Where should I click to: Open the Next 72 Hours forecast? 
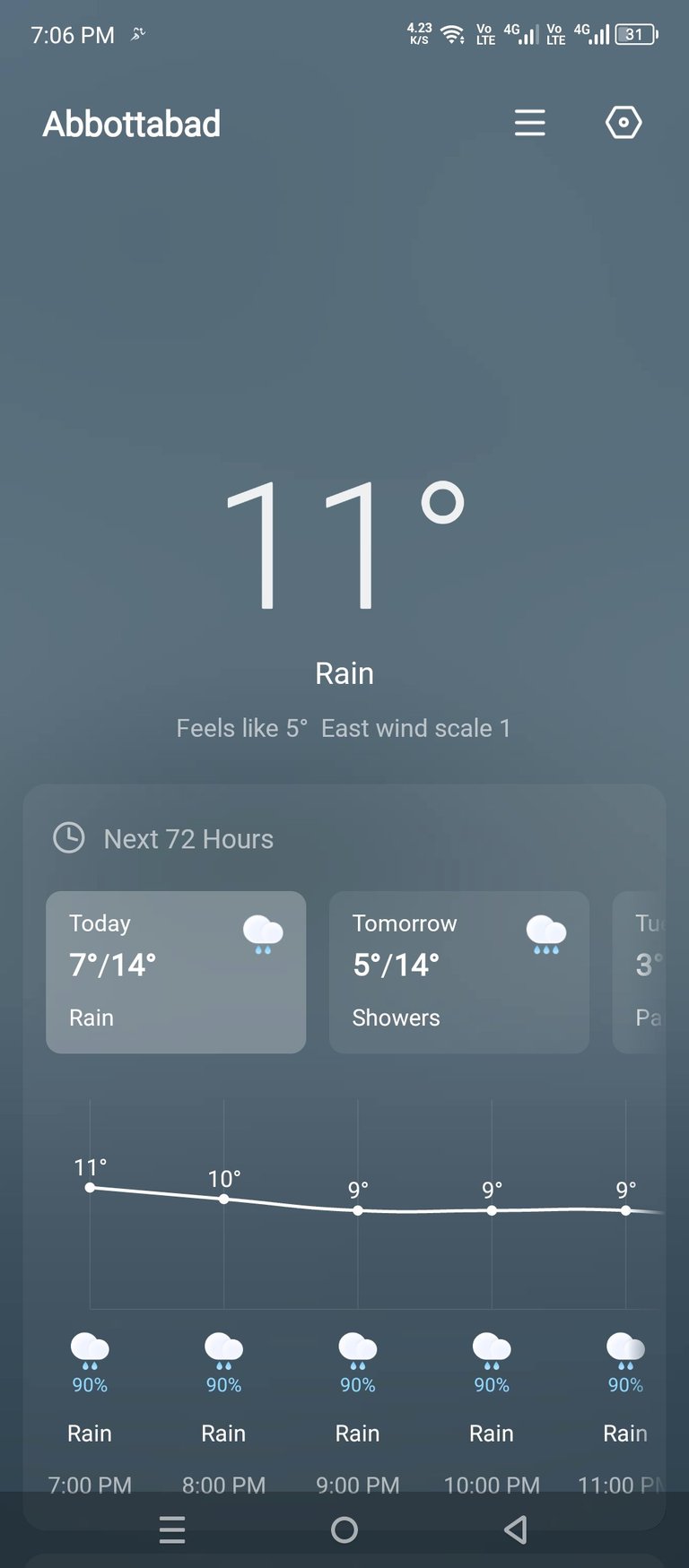[x=188, y=839]
